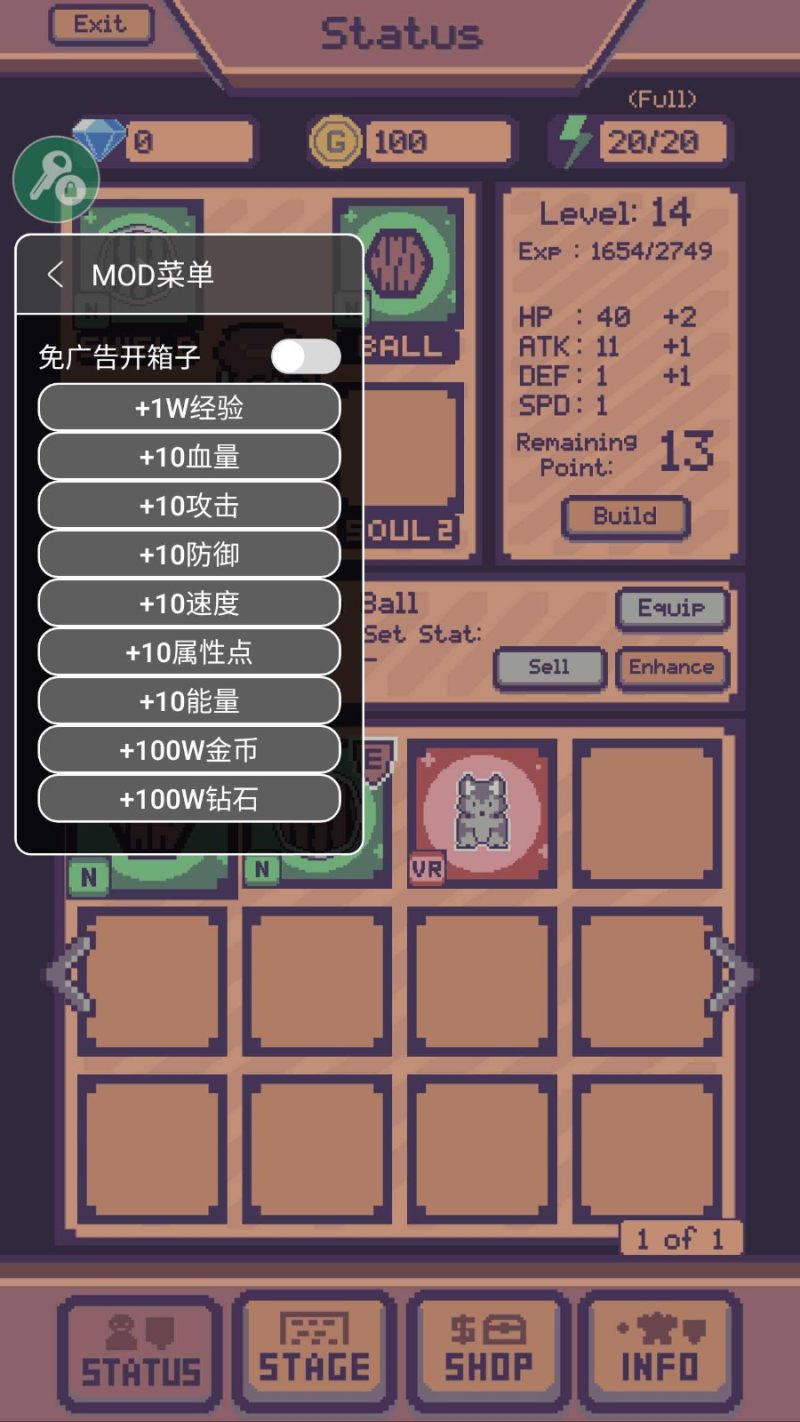
Task: Sell the selected item
Action: pos(549,668)
